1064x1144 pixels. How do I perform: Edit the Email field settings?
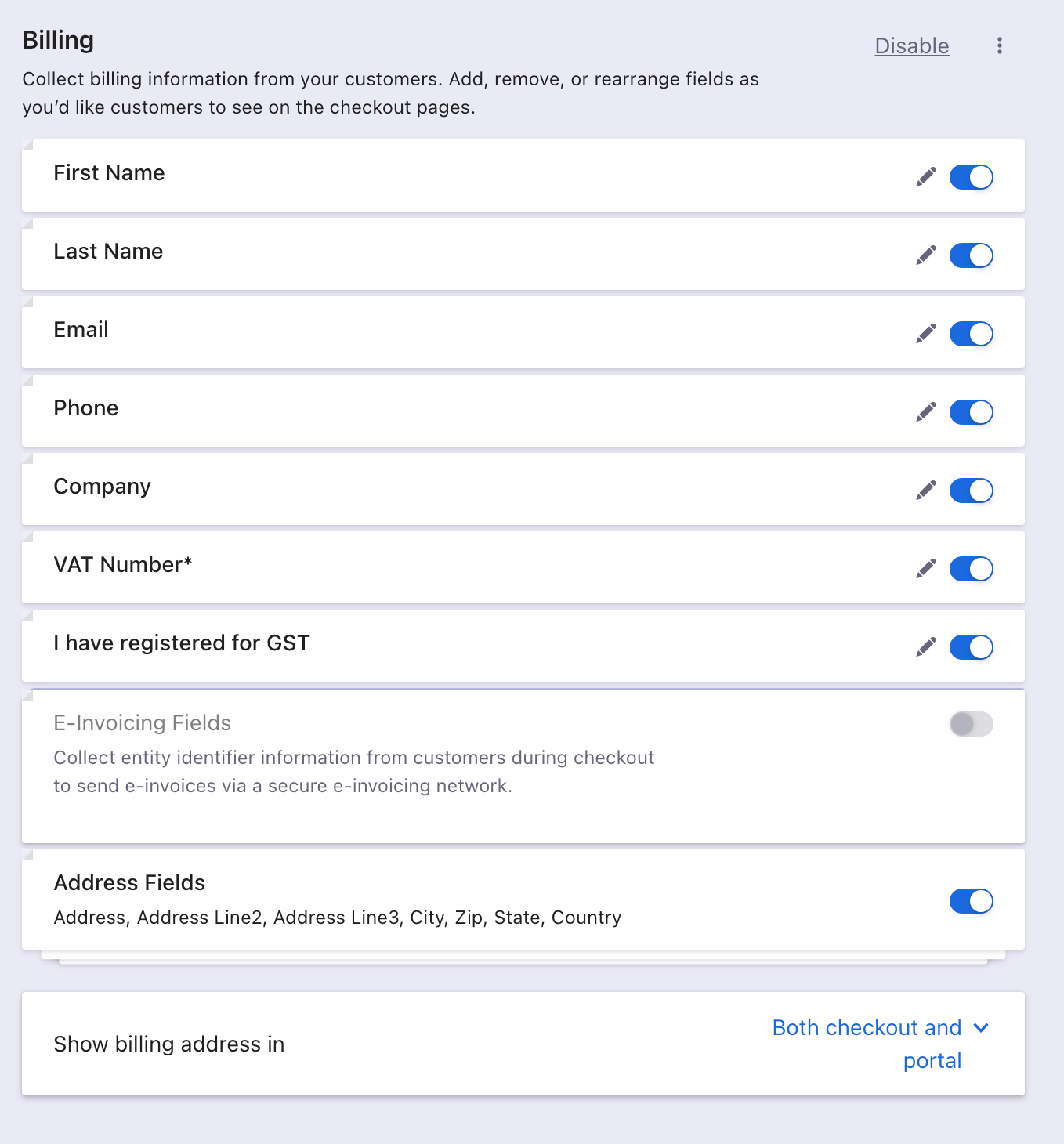pos(925,334)
